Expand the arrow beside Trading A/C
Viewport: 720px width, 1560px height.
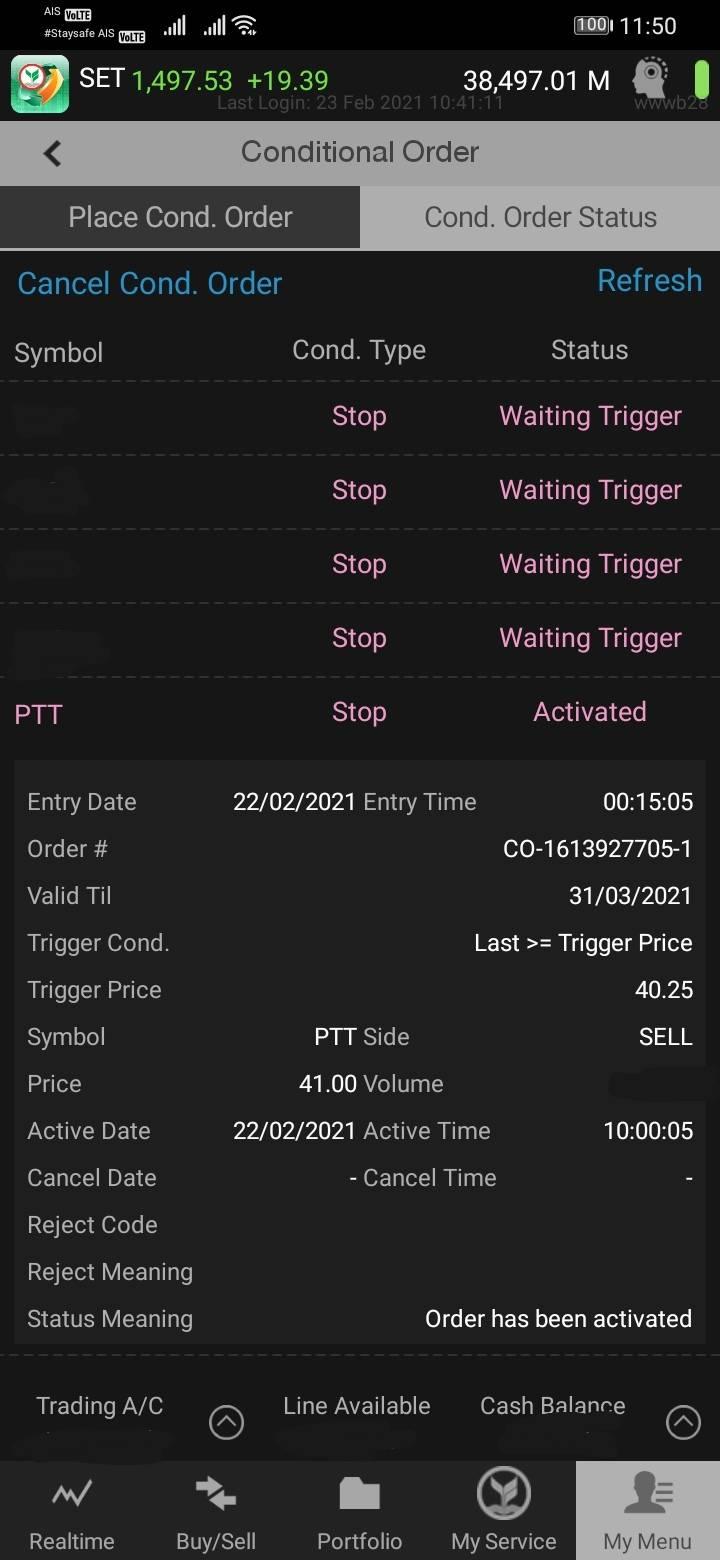click(x=226, y=1422)
